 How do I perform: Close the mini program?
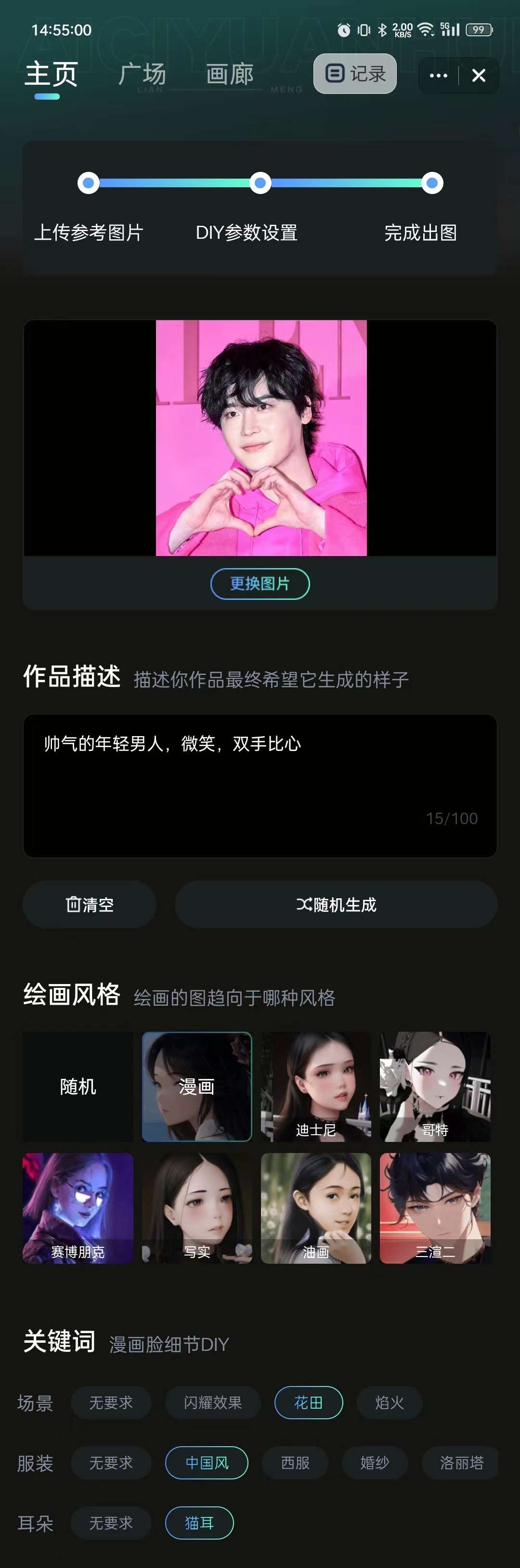click(x=479, y=76)
